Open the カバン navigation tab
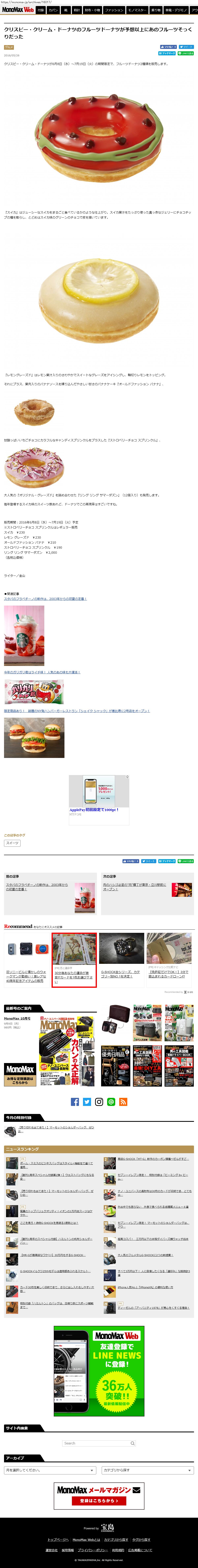The height and width of the screenshot is (1568, 198). tap(53, 10)
